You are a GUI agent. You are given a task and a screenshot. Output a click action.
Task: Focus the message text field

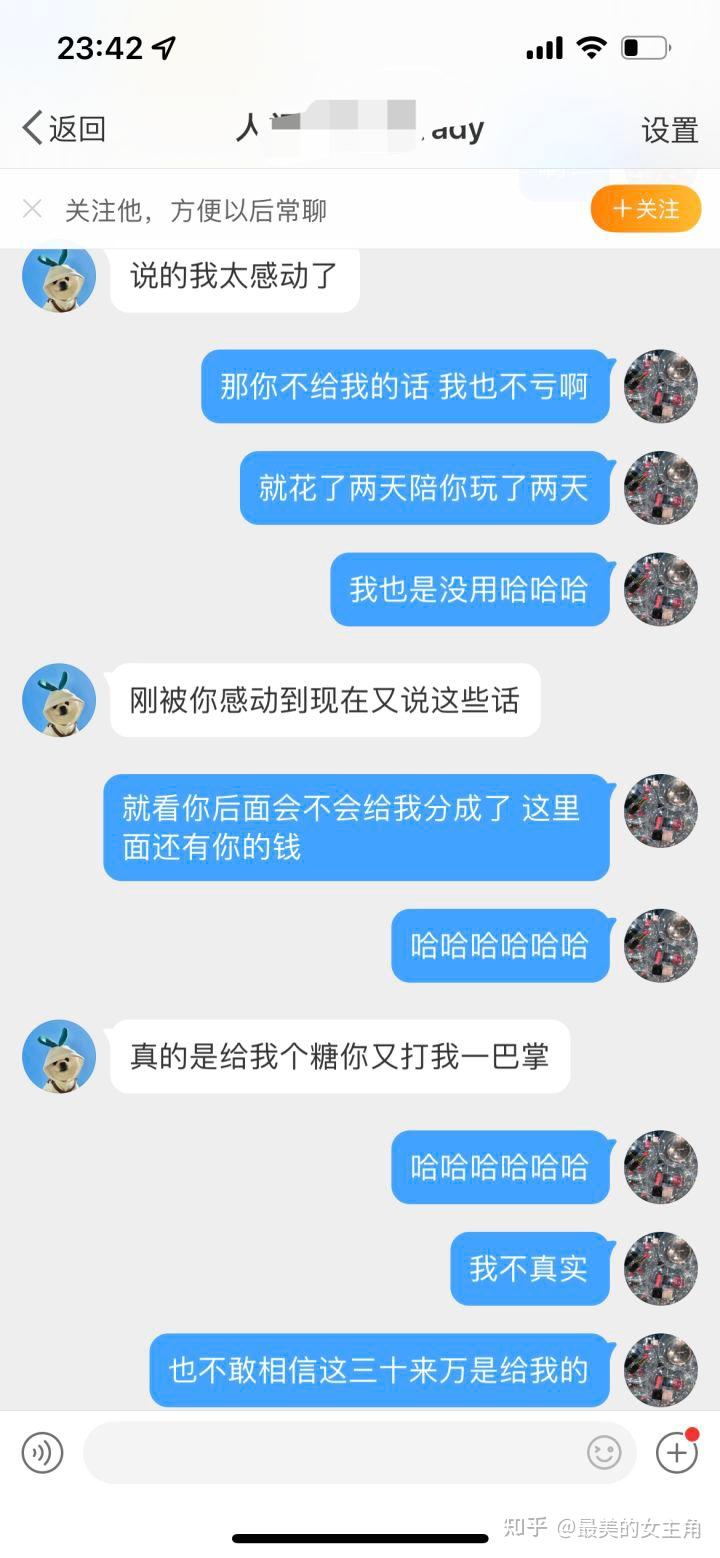pyautogui.click(x=330, y=1452)
